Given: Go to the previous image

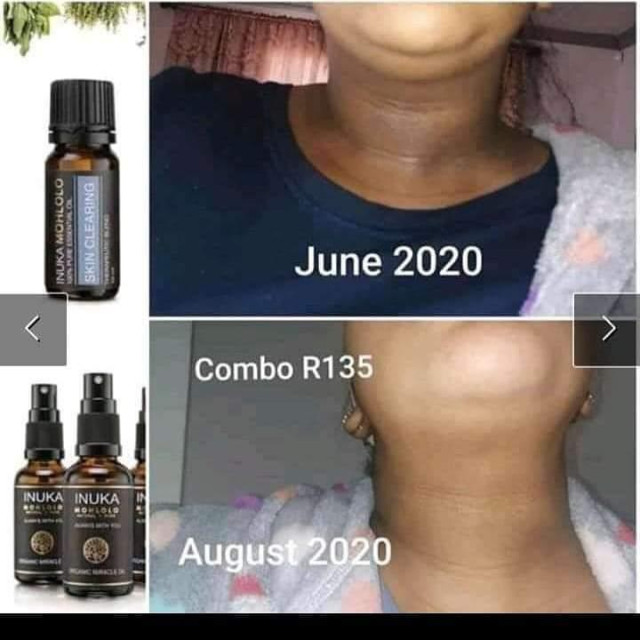Looking at the screenshot, I should [x=32, y=330].
